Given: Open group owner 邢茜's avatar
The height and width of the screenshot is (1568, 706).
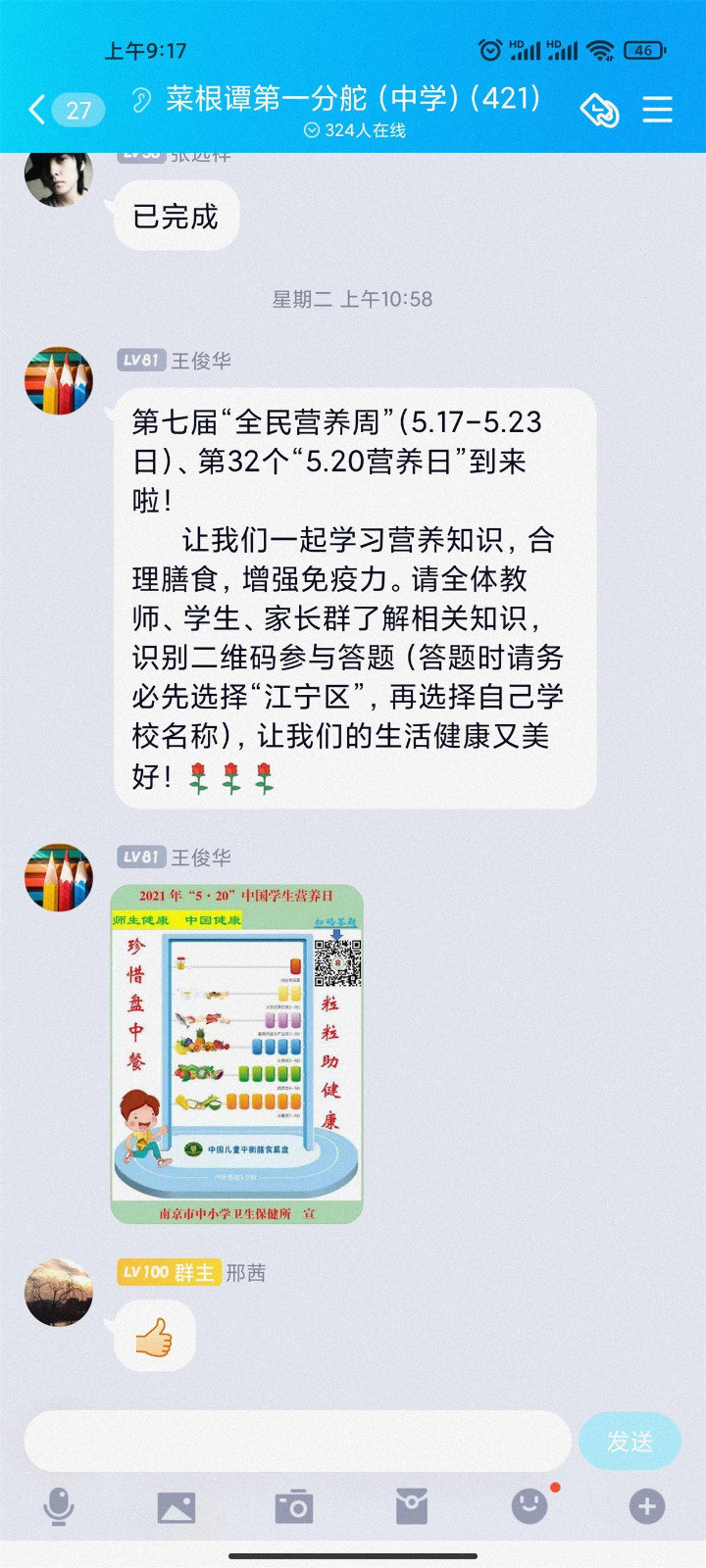Looking at the screenshot, I should coord(59,1293).
